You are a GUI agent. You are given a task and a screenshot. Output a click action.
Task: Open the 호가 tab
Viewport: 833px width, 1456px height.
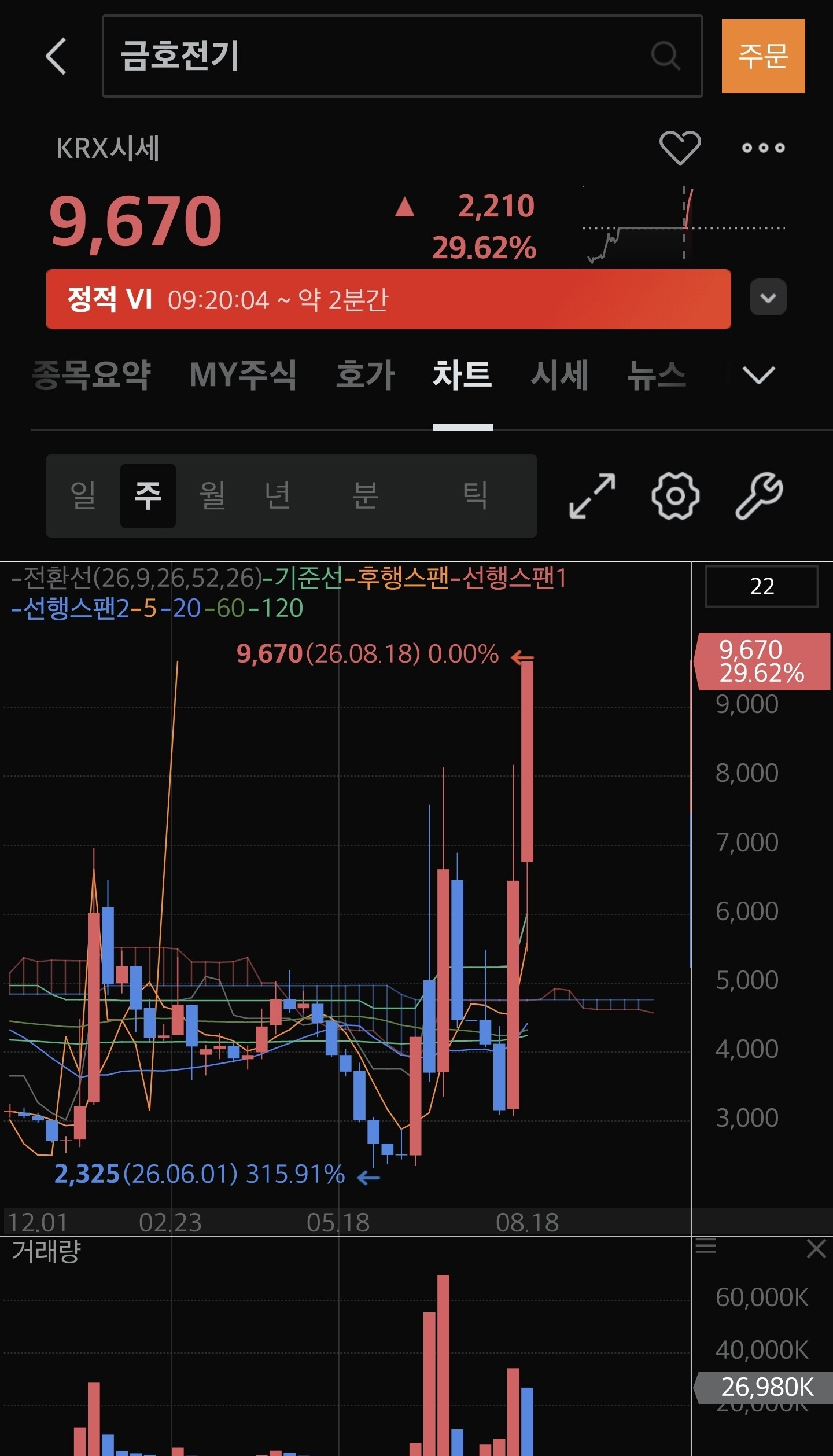pyautogui.click(x=366, y=374)
